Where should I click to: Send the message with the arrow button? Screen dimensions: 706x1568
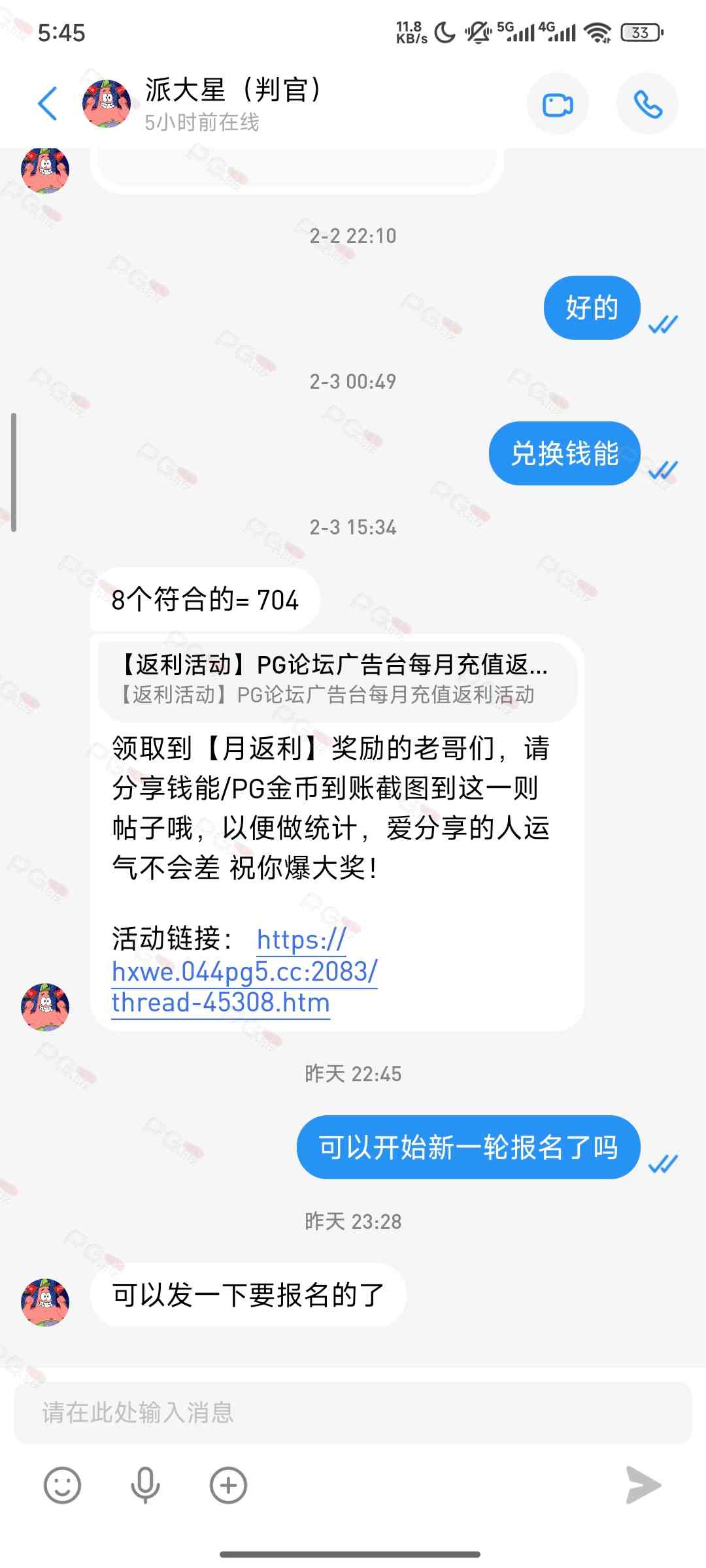point(643,1485)
